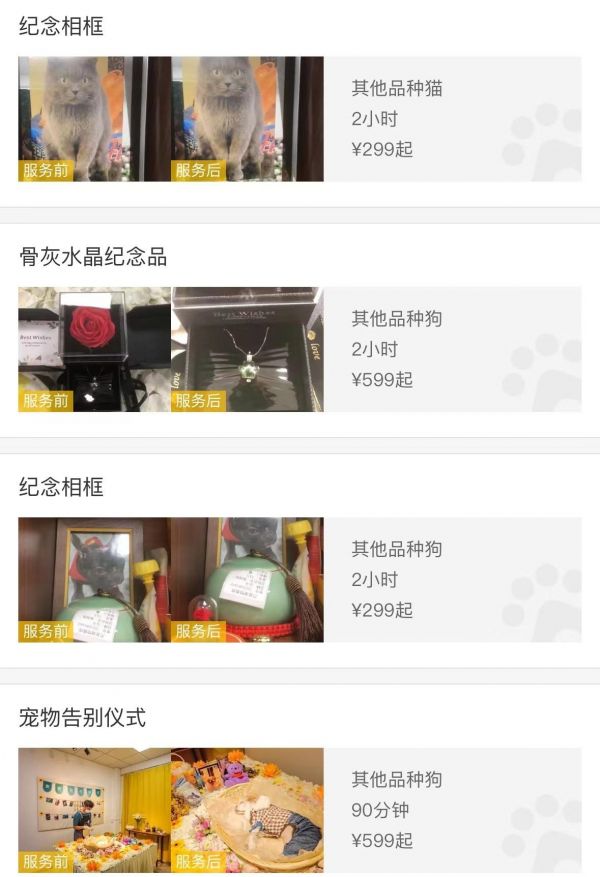Select the 宠物告别仪式 90分钟 case
The image size is (600, 877).
300,809
